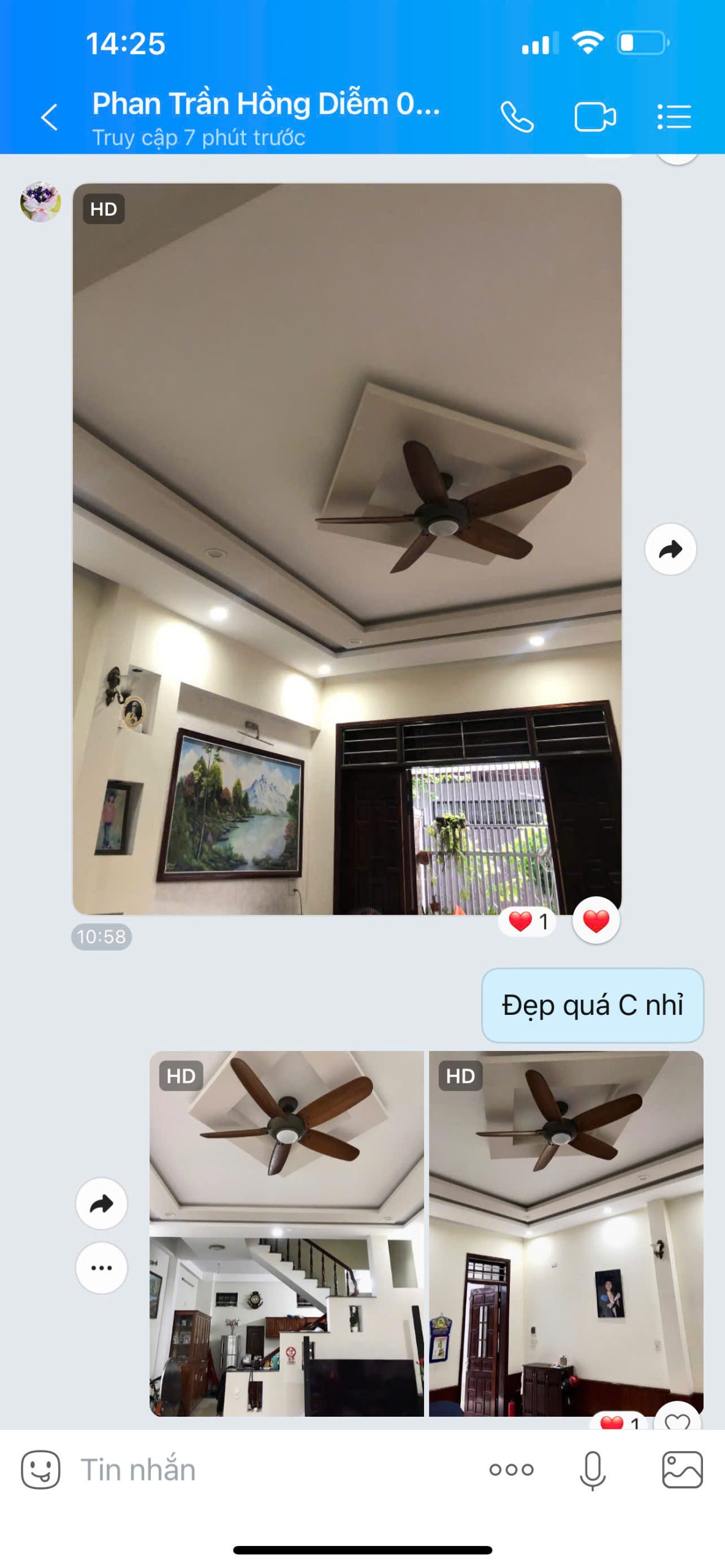Screen dimensions: 725x1568
Task: Open the sender's avatar profile
Action: 40,202
